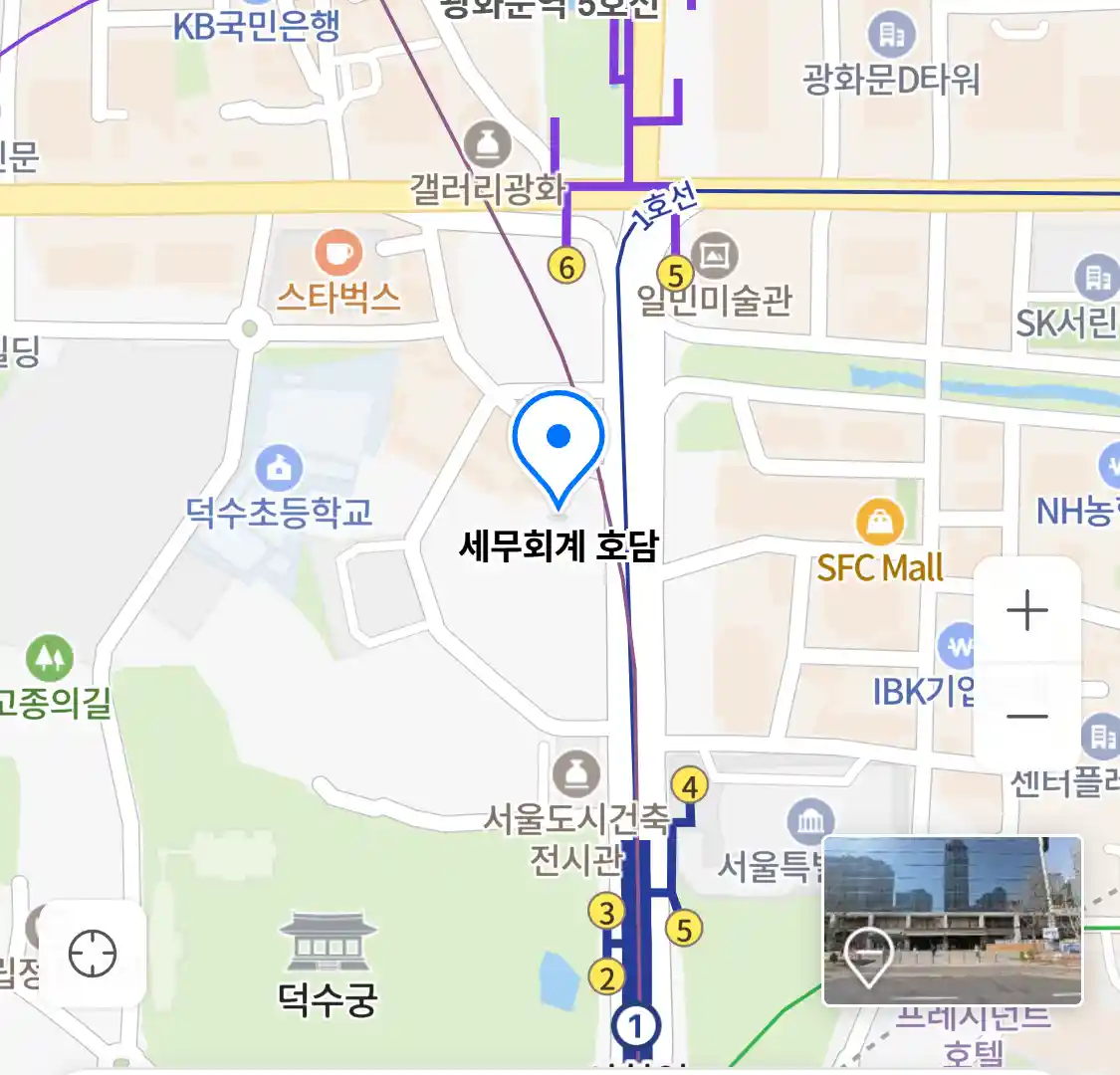
Task: Select the 서울도시건축전시관 marker
Action: point(576,774)
